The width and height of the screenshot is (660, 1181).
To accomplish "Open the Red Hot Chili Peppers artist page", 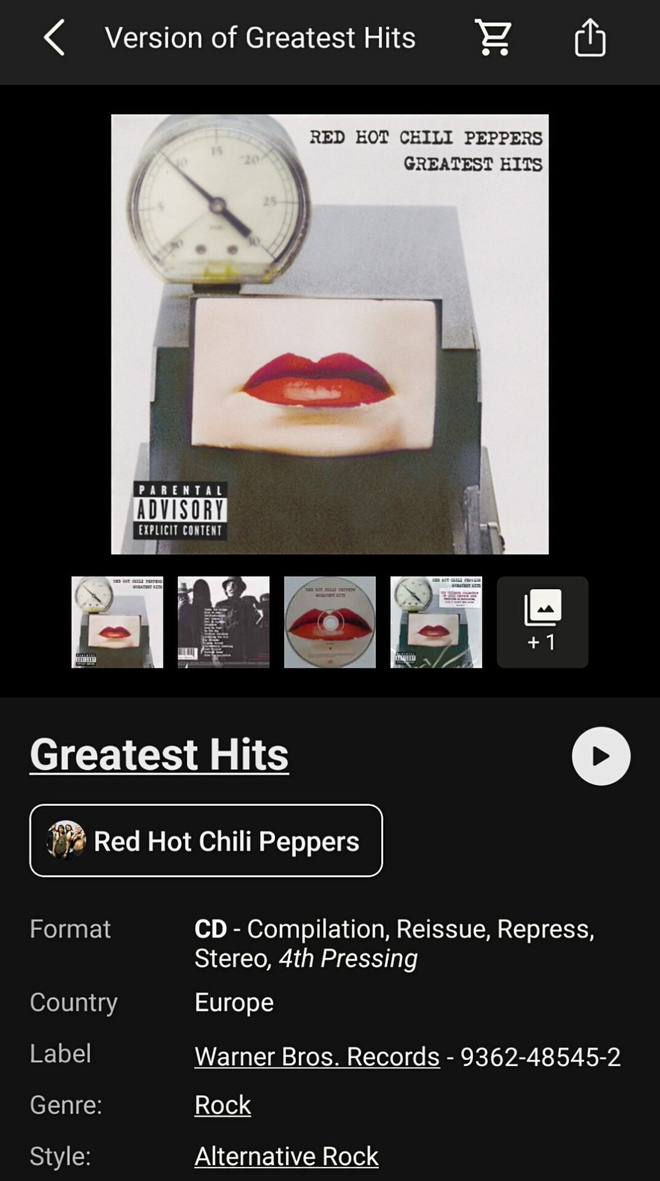I will point(206,841).
